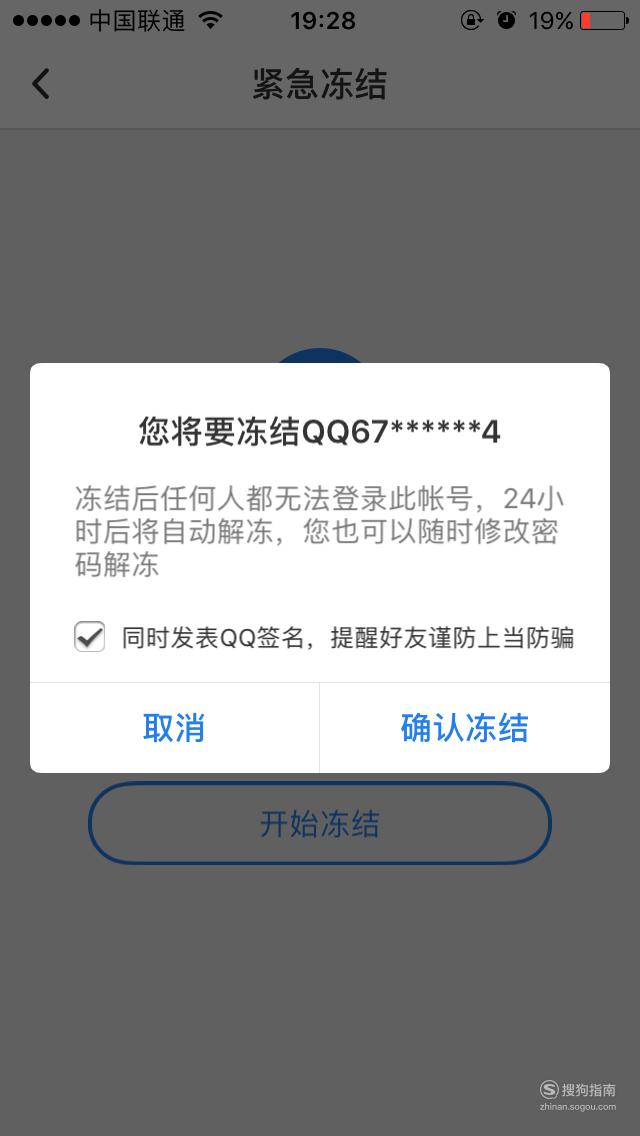
Task: Uncheck the 同时发表QQ签名 checkbox
Action: click(89, 637)
